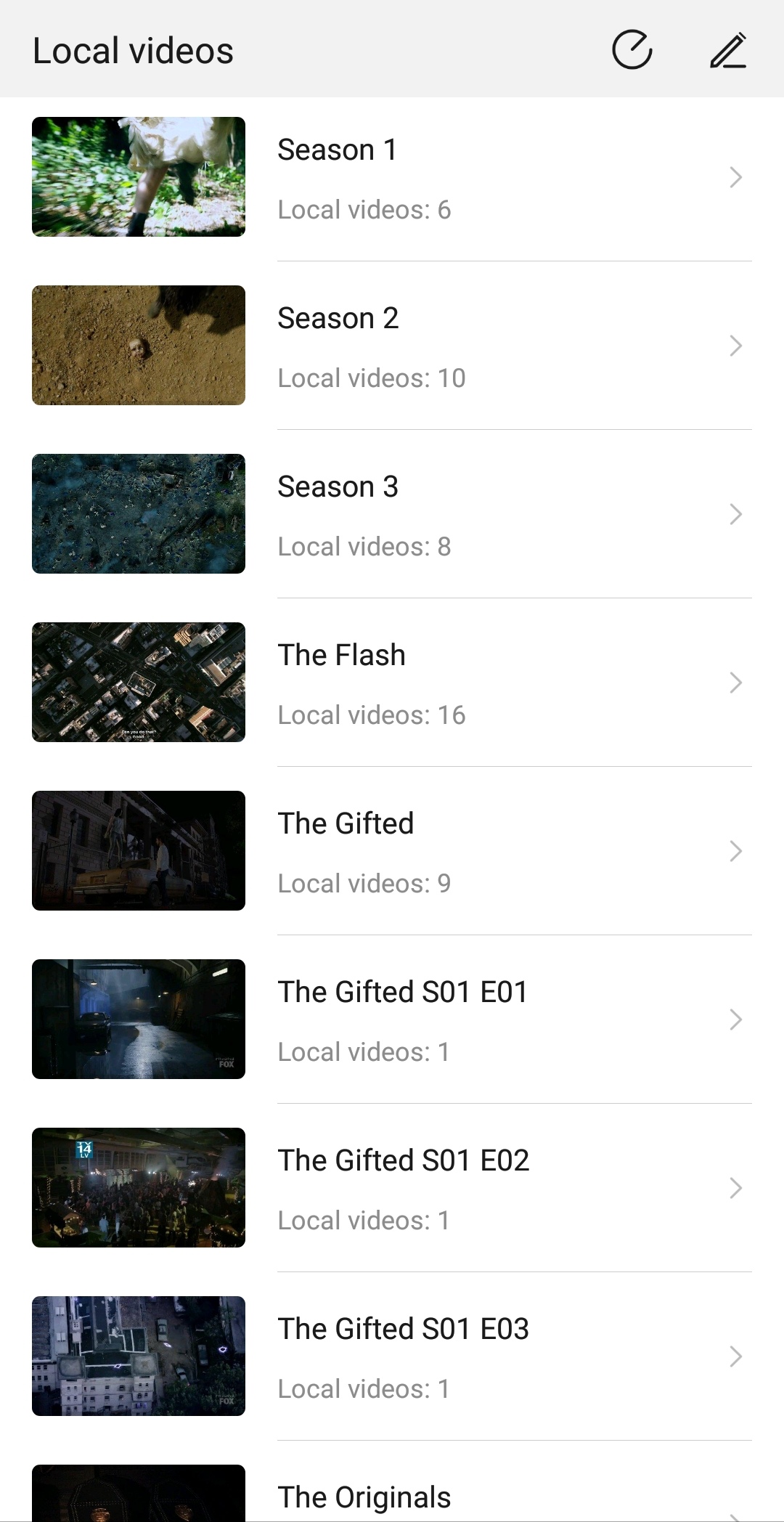Expand the Season 1 entry chevron

pos(735,176)
